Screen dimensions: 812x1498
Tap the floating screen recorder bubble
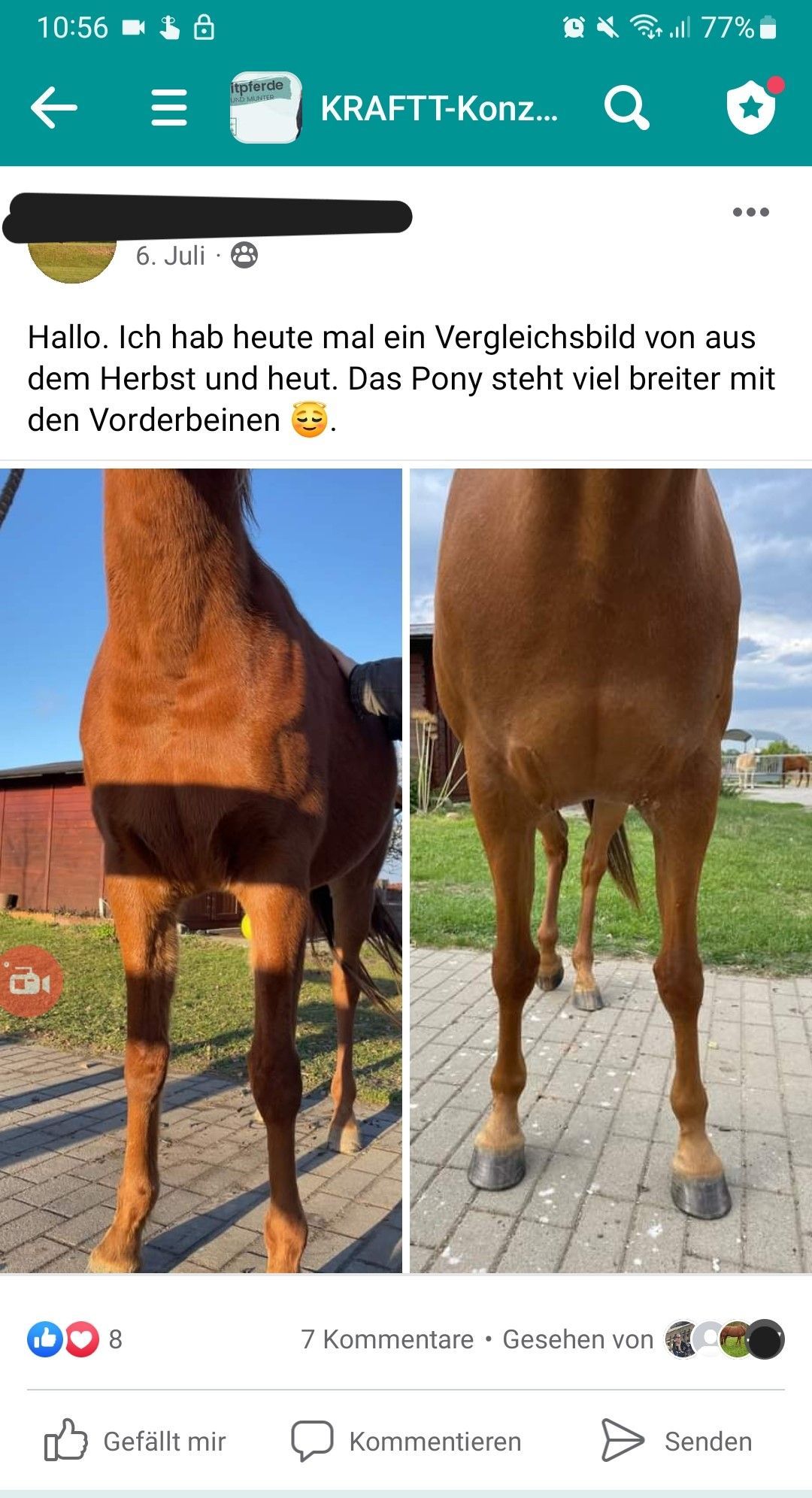[29, 981]
